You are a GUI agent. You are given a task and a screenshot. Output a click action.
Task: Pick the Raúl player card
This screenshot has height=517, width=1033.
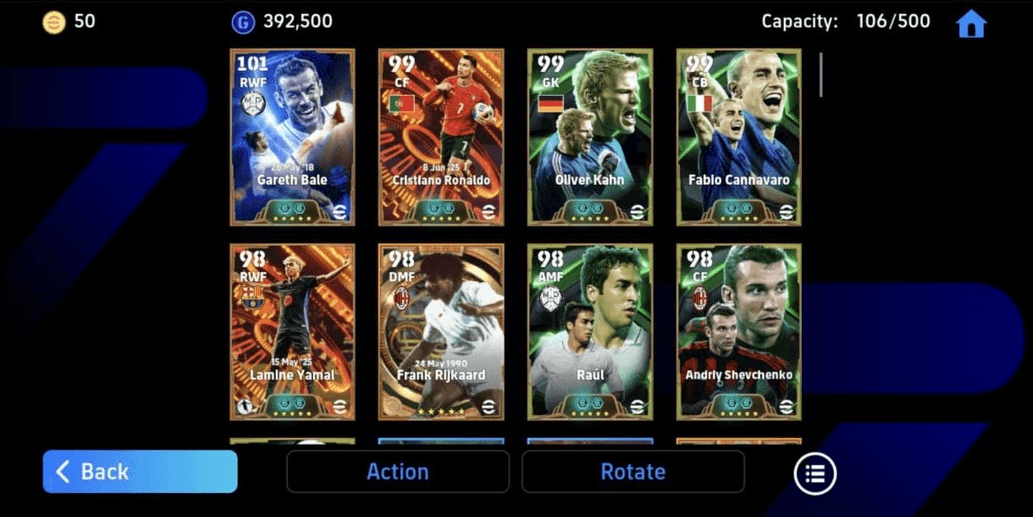coord(590,331)
